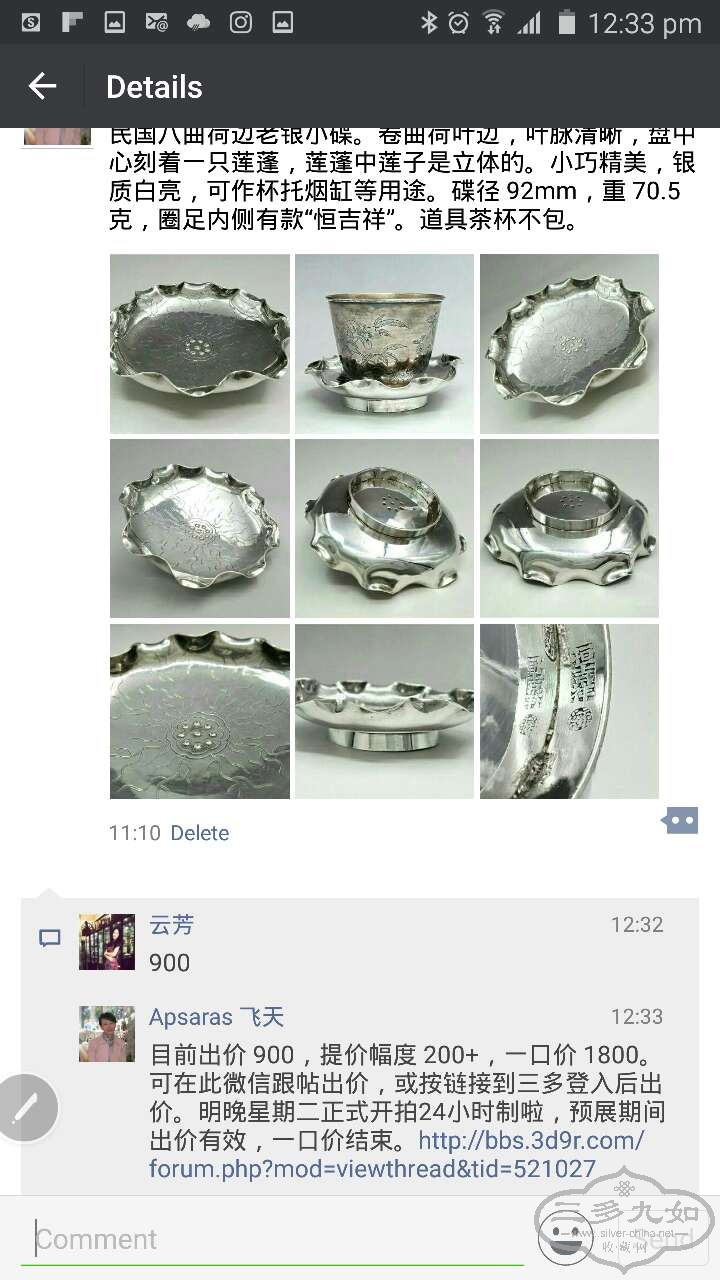Image resolution: width=720 pixels, height=1280 pixels.
Task: Open the dish underside photo with maker's mark
Action: [x=569, y=712]
